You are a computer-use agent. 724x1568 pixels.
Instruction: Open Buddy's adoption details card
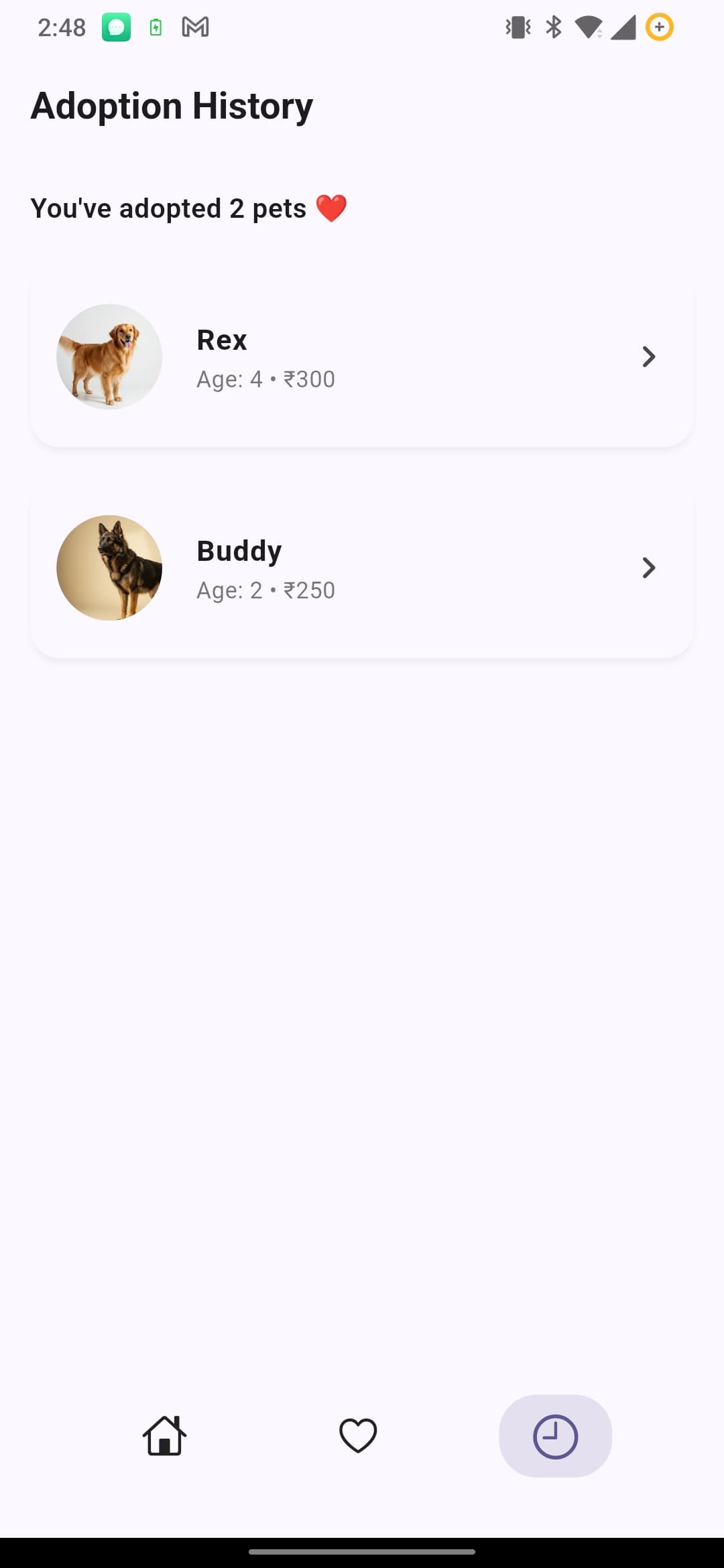(362, 568)
